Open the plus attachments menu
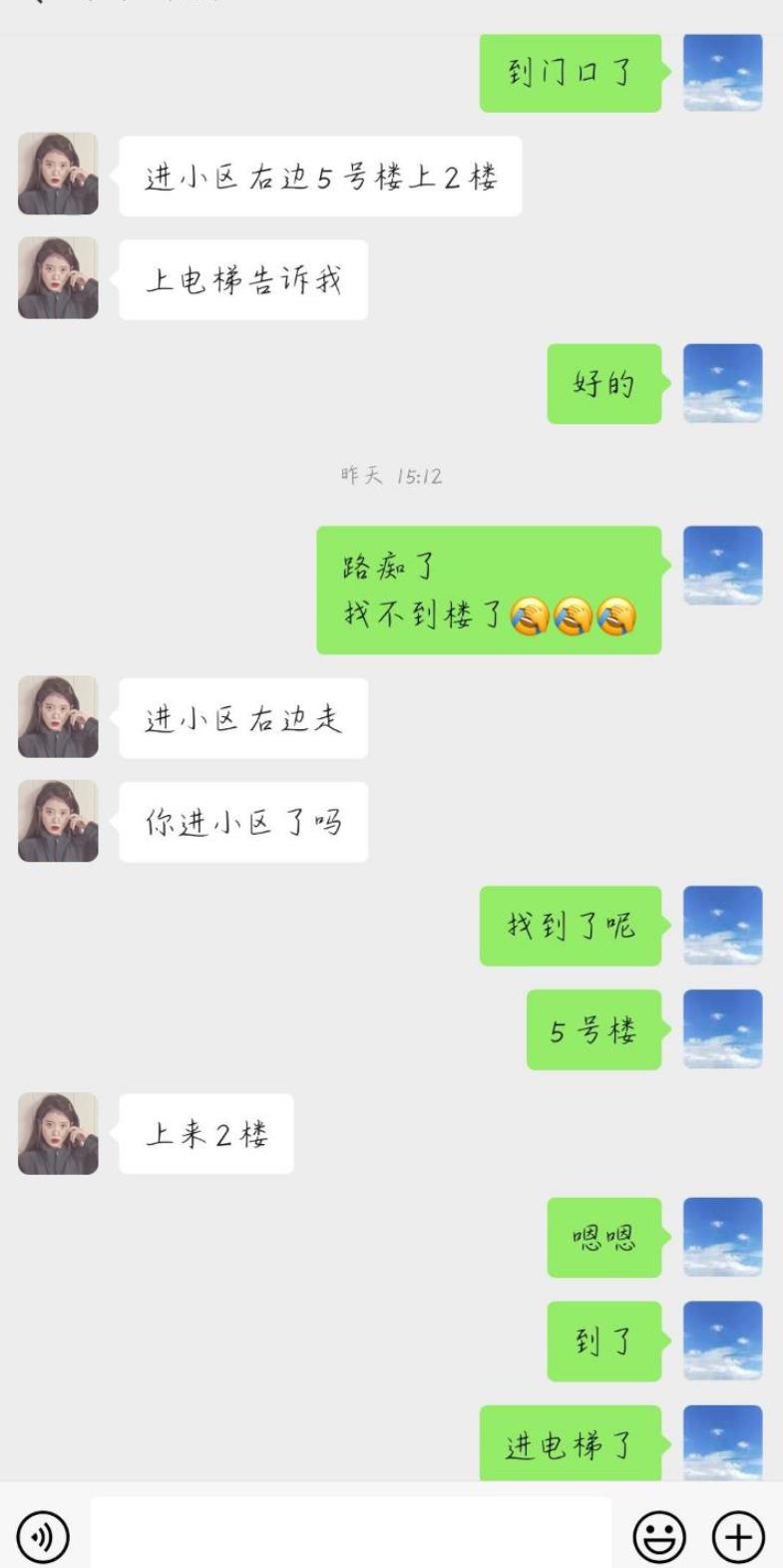Image resolution: width=783 pixels, height=1568 pixels. click(x=737, y=1536)
